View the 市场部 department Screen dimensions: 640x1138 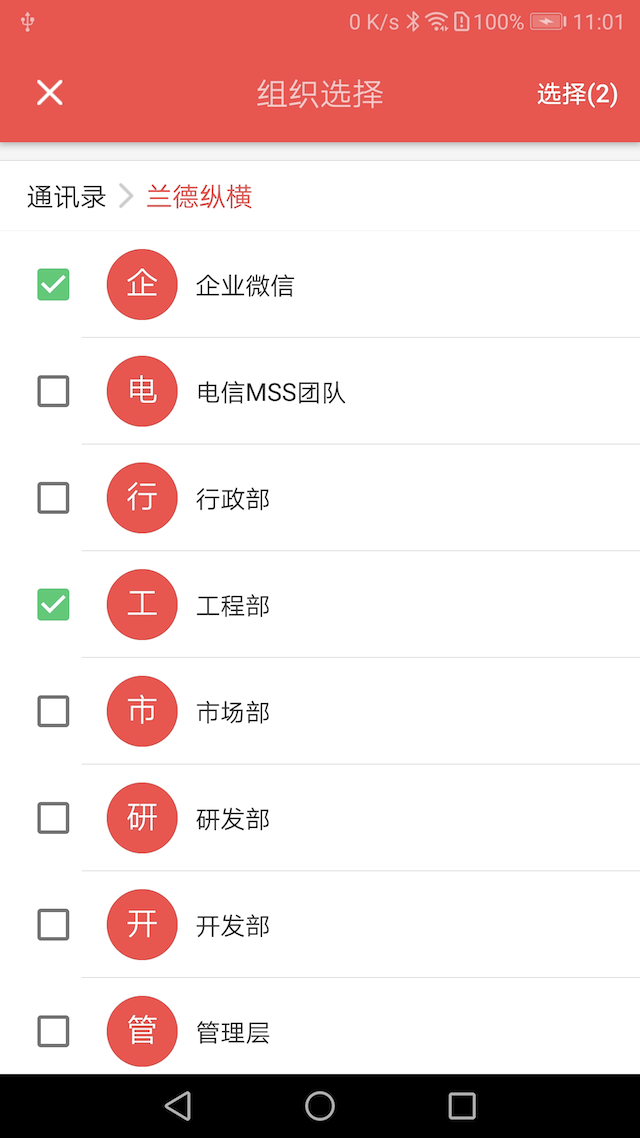[x=233, y=713]
